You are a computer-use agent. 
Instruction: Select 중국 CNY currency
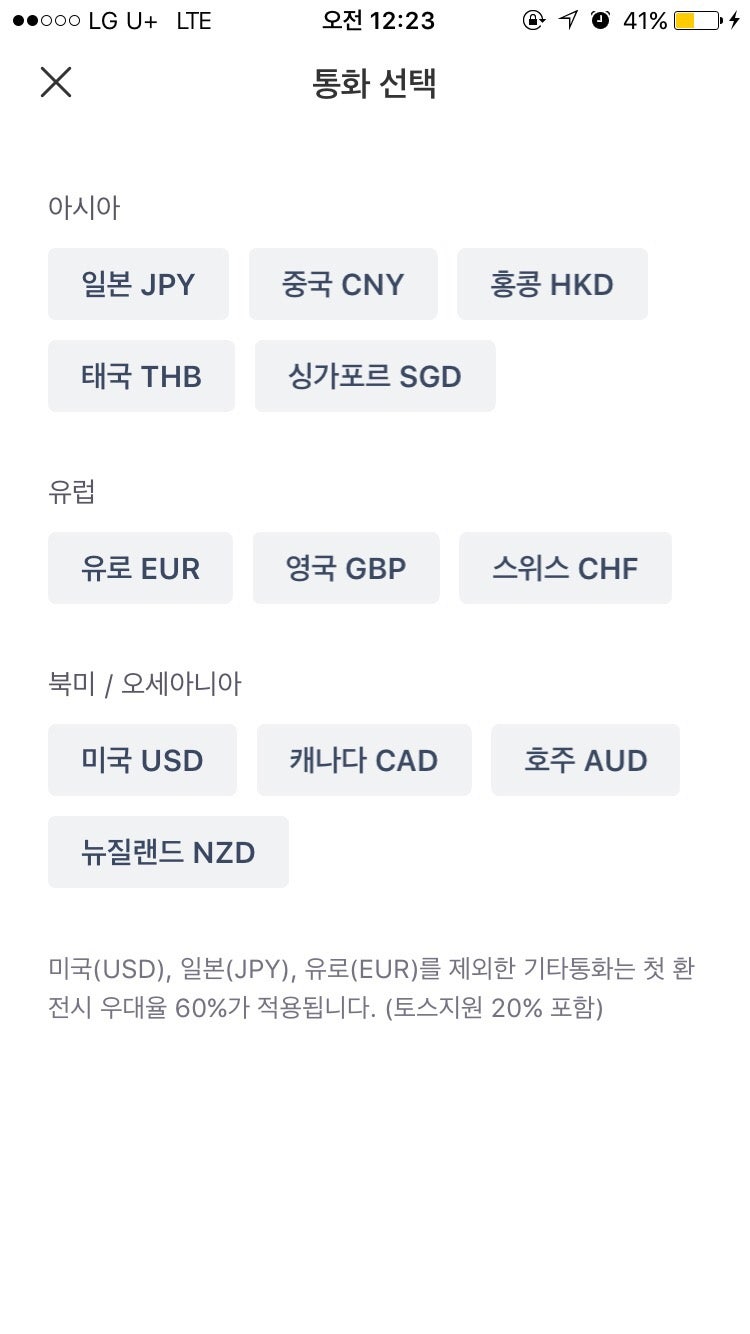(x=343, y=284)
